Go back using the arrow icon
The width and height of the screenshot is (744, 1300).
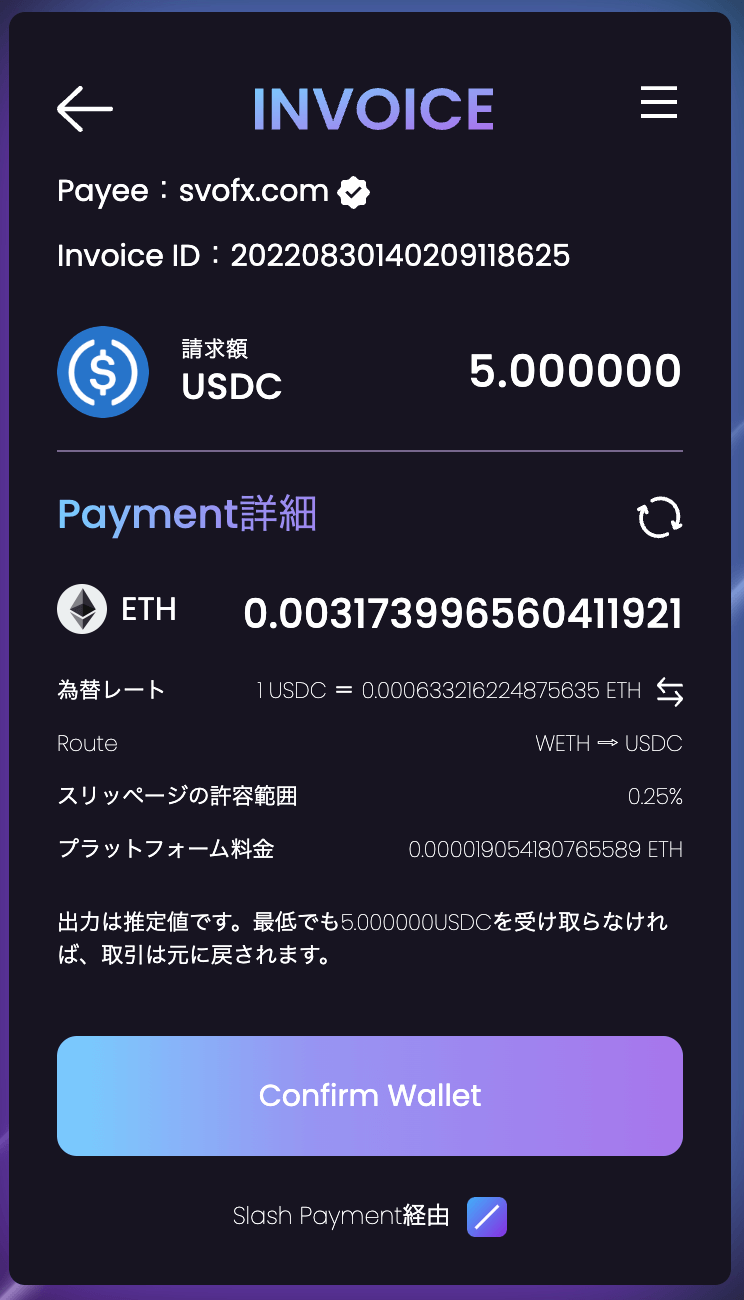point(84,108)
